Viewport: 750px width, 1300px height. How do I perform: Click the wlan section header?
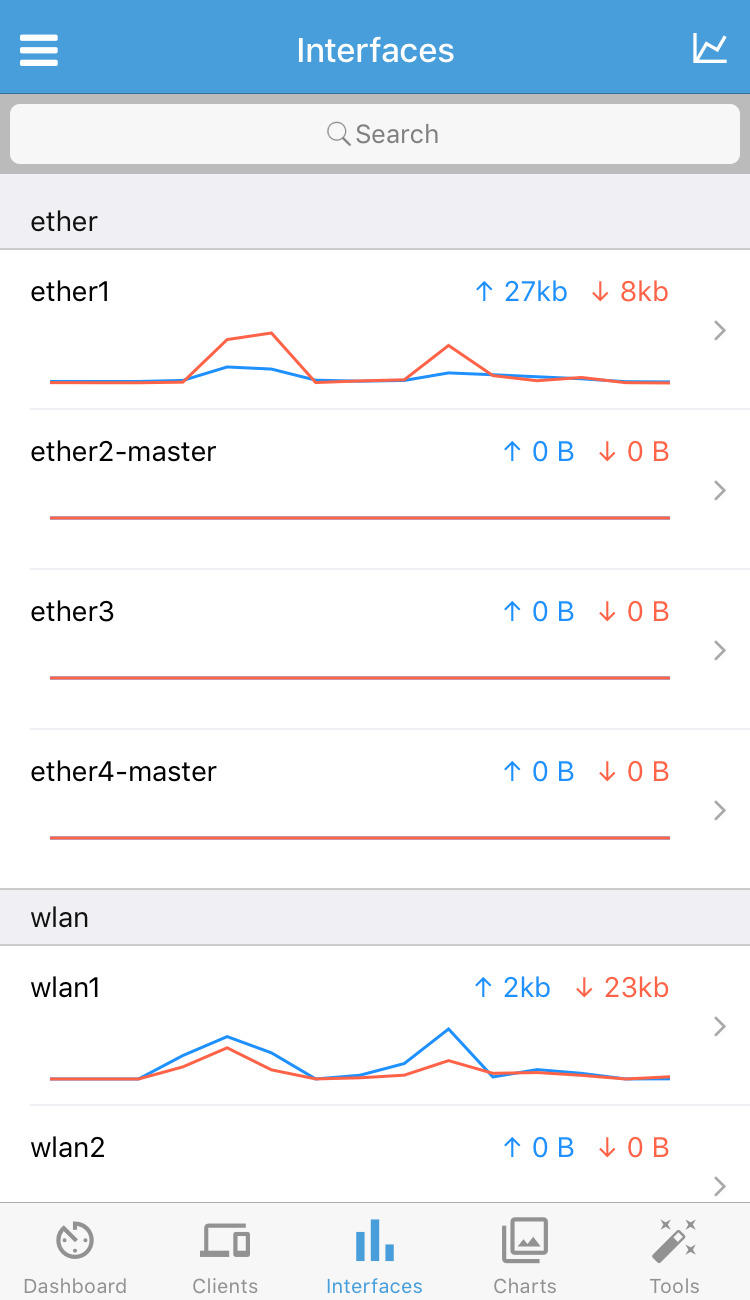pyautogui.click(x=59, y=917)
